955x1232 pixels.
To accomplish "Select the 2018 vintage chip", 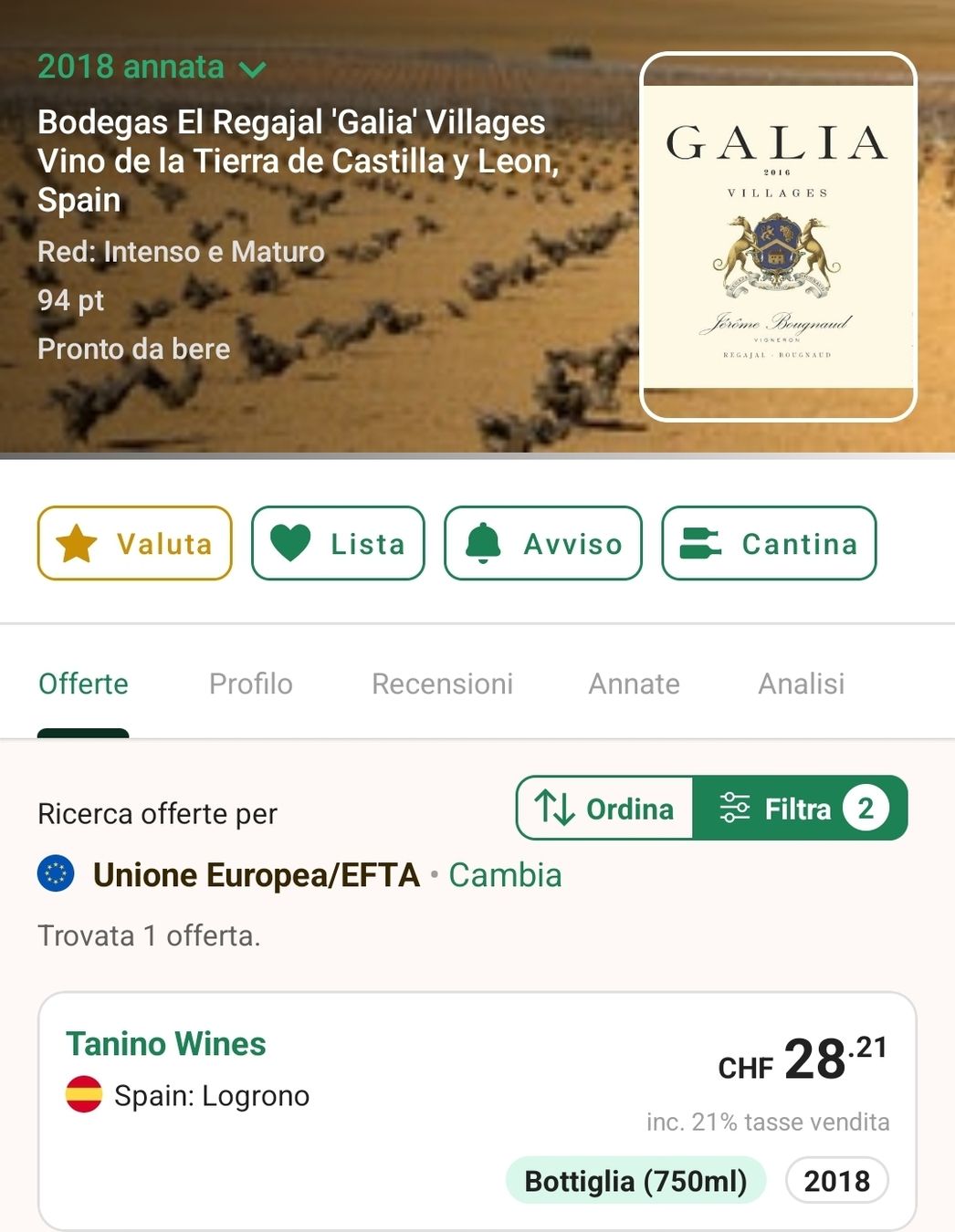I will [x=836, y=1180].
